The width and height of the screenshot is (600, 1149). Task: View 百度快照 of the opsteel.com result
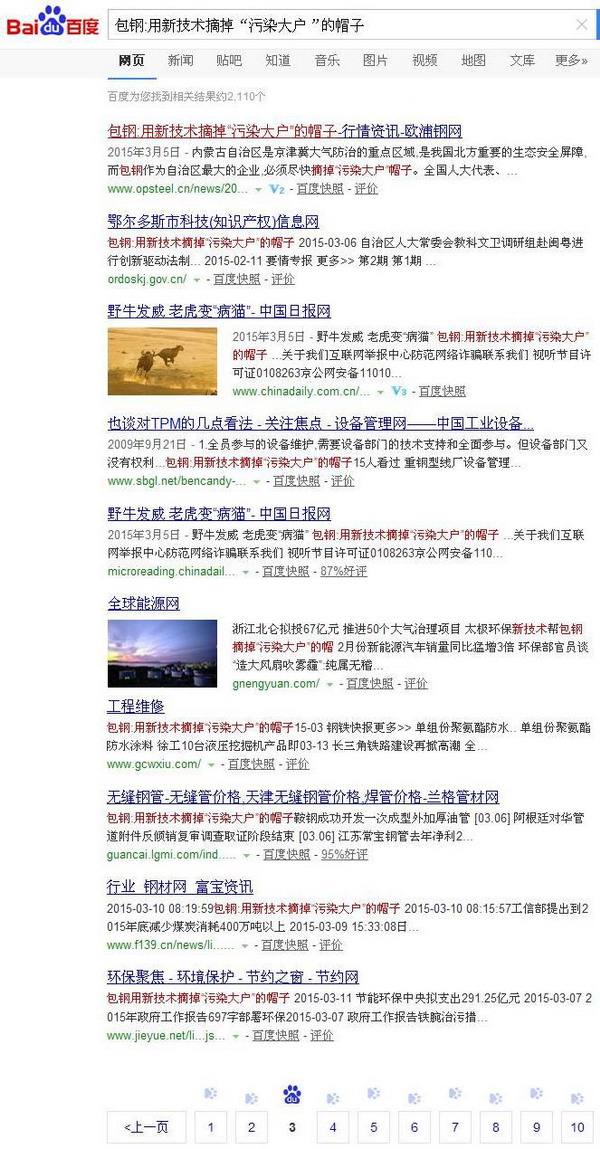[x=319, y=188]
